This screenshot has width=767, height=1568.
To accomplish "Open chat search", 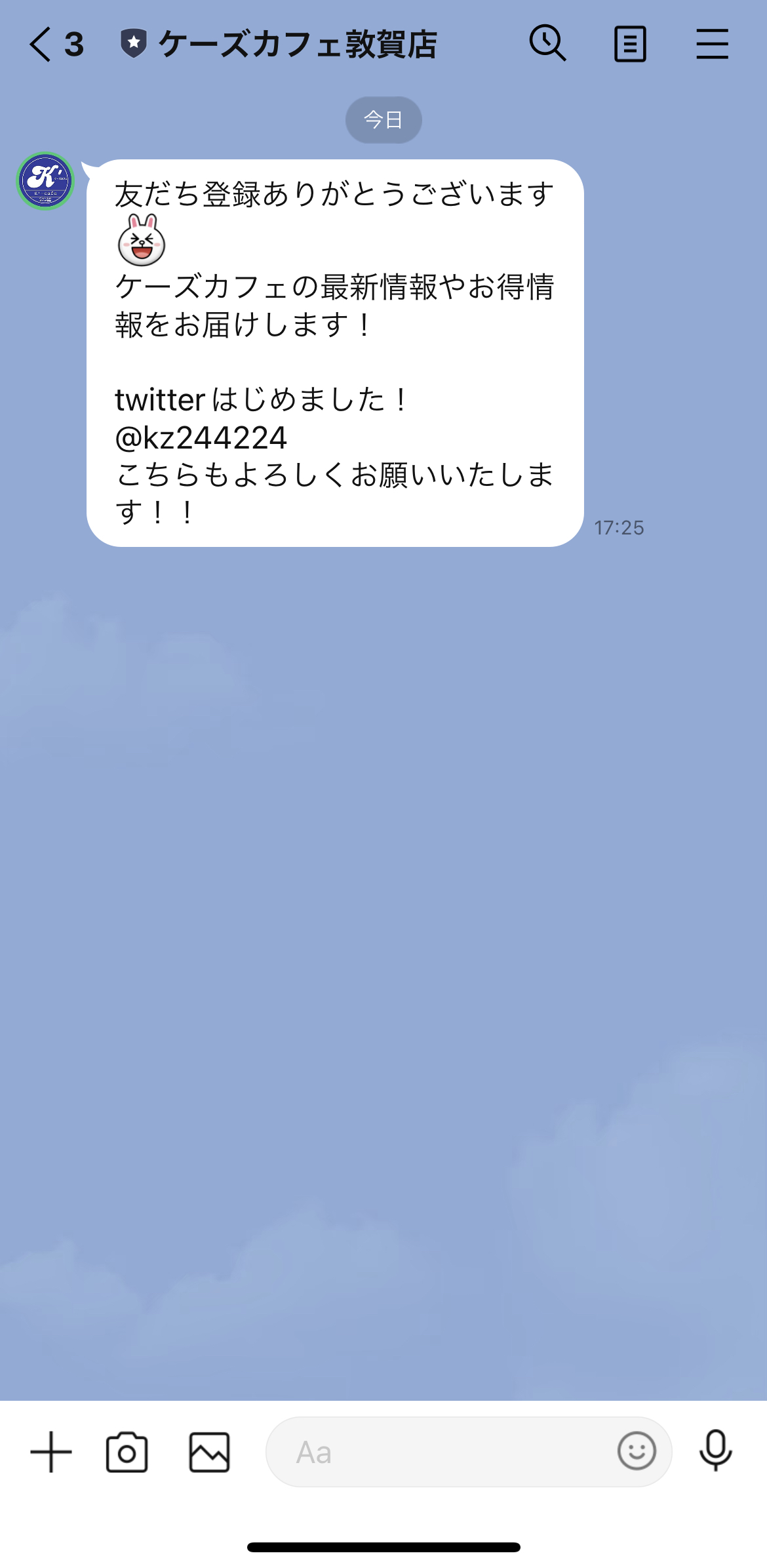I will (x=548, y=43).
